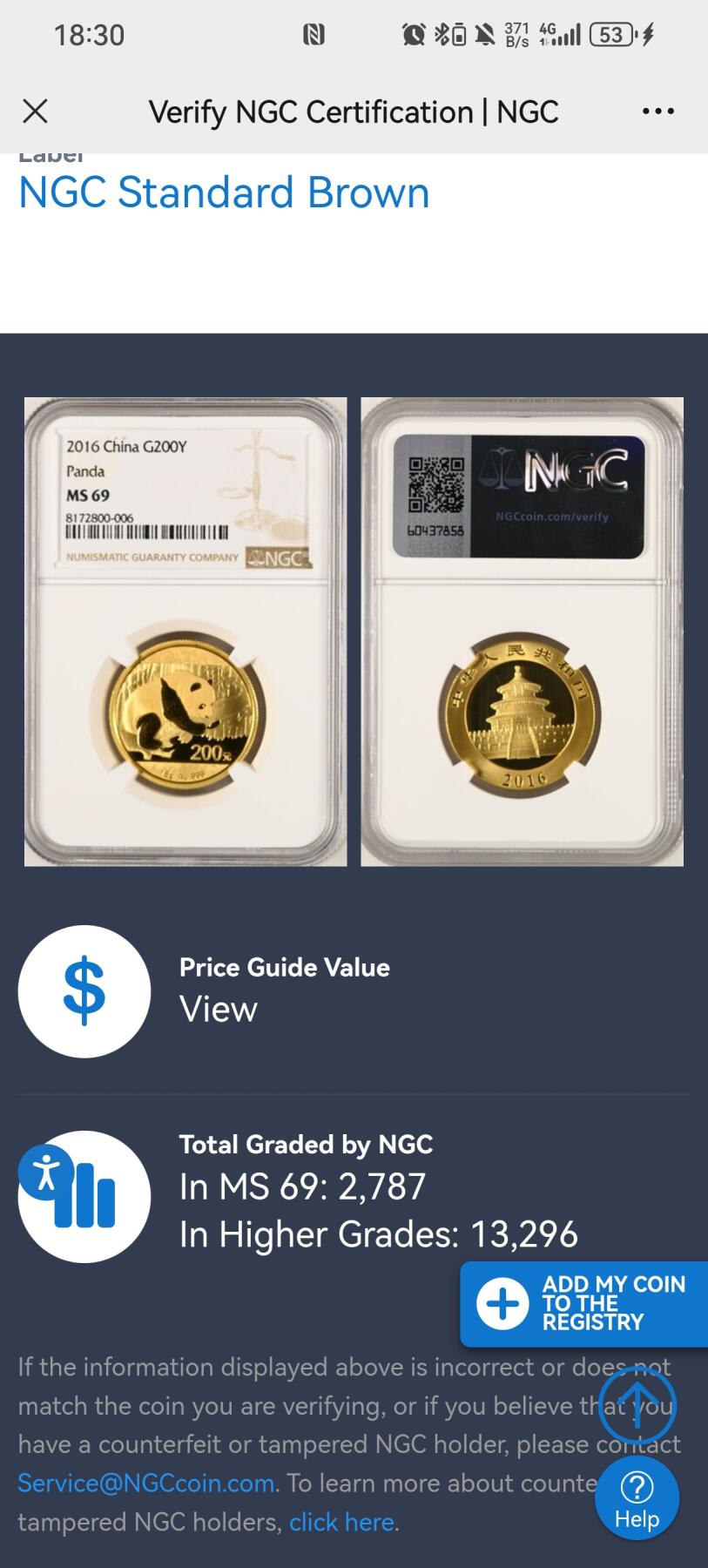Jump back to top of page

(637, 1406)
